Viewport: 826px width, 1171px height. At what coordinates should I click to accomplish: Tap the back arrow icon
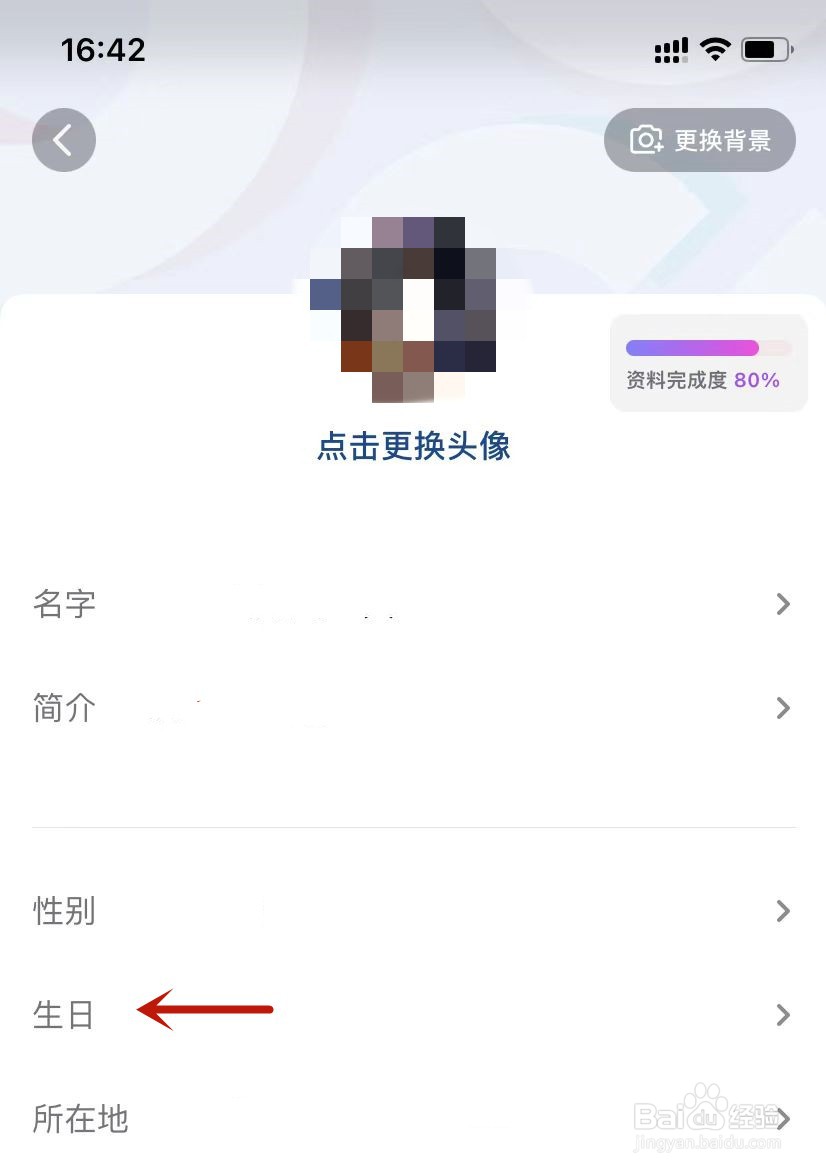click(x=63, y=140)
